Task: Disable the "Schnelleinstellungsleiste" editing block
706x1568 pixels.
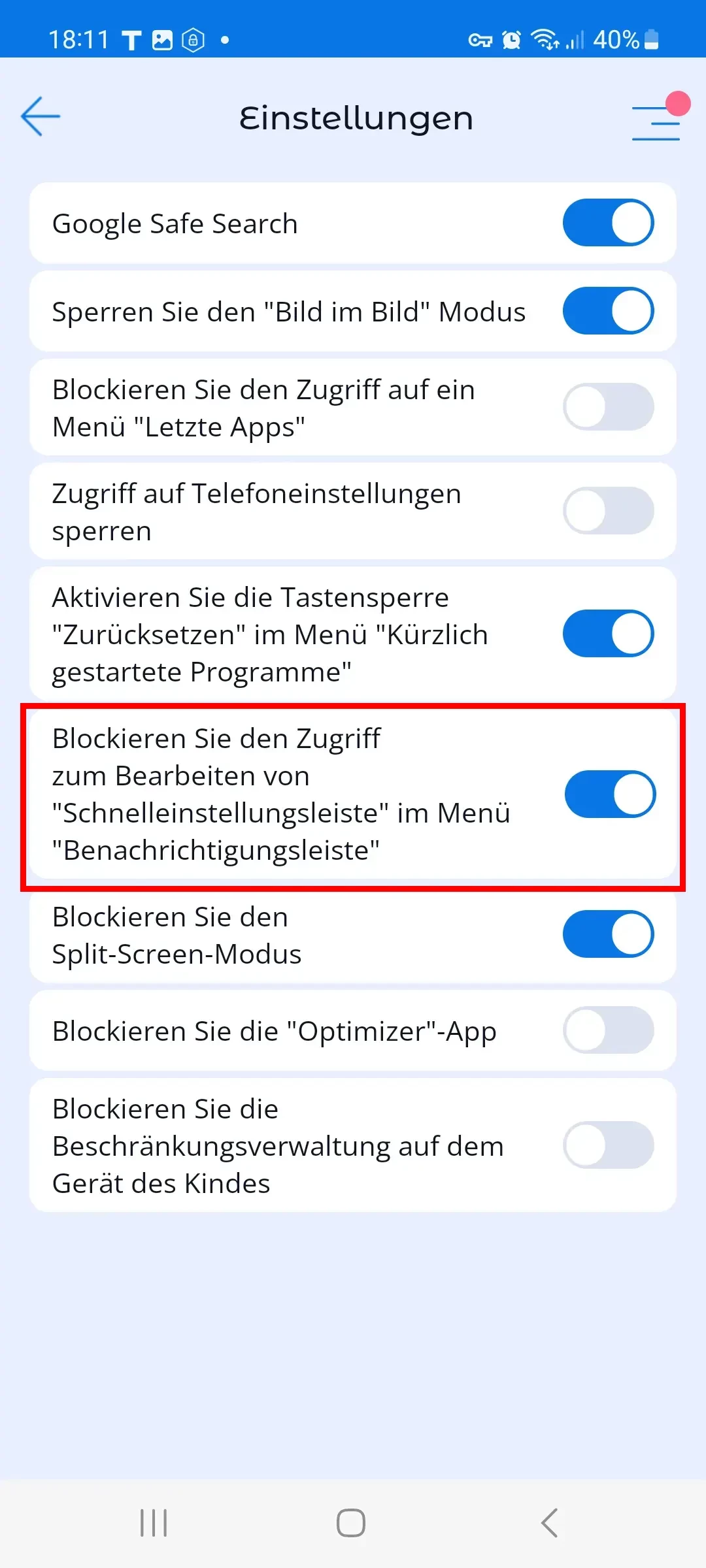Action: [x=609, y=794]
